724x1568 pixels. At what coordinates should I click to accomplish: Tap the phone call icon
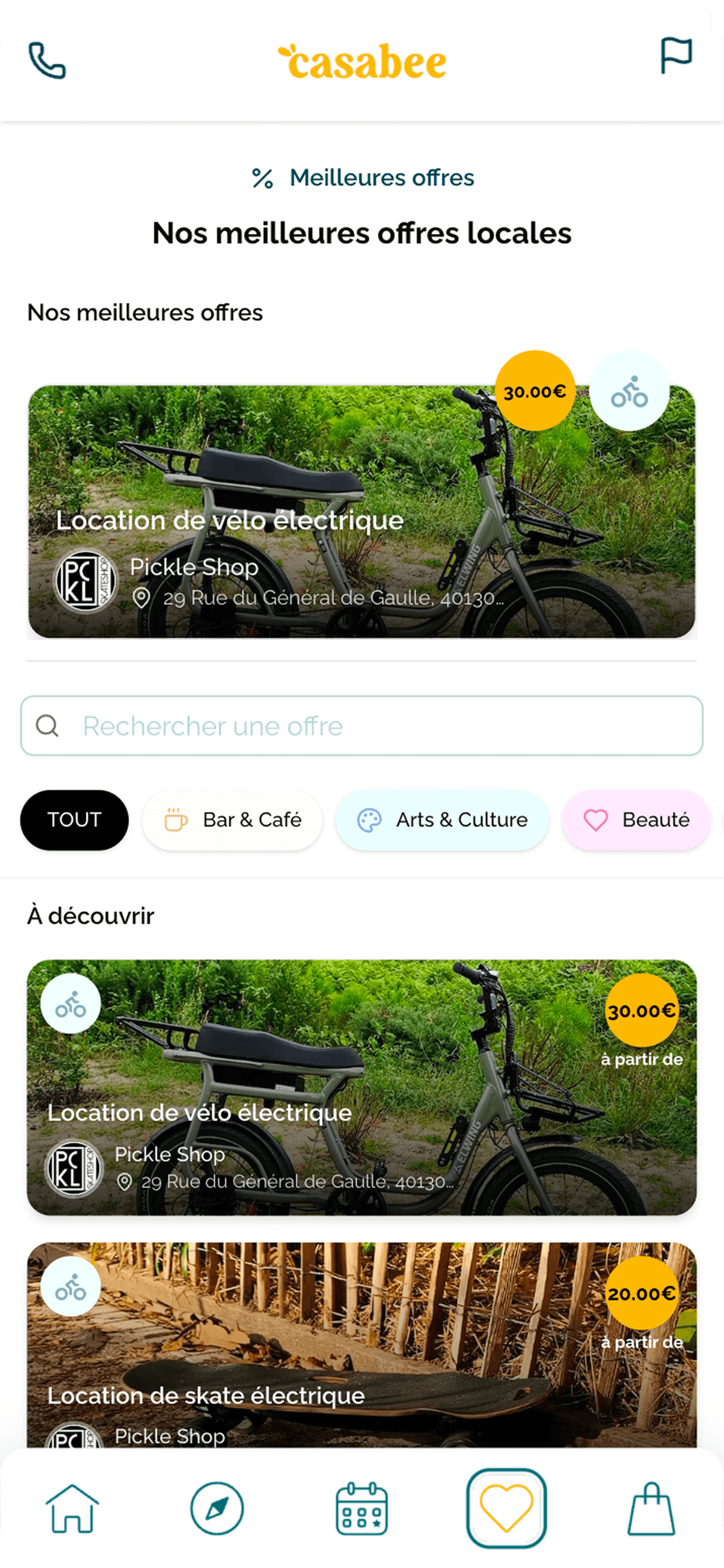point(48,60)
